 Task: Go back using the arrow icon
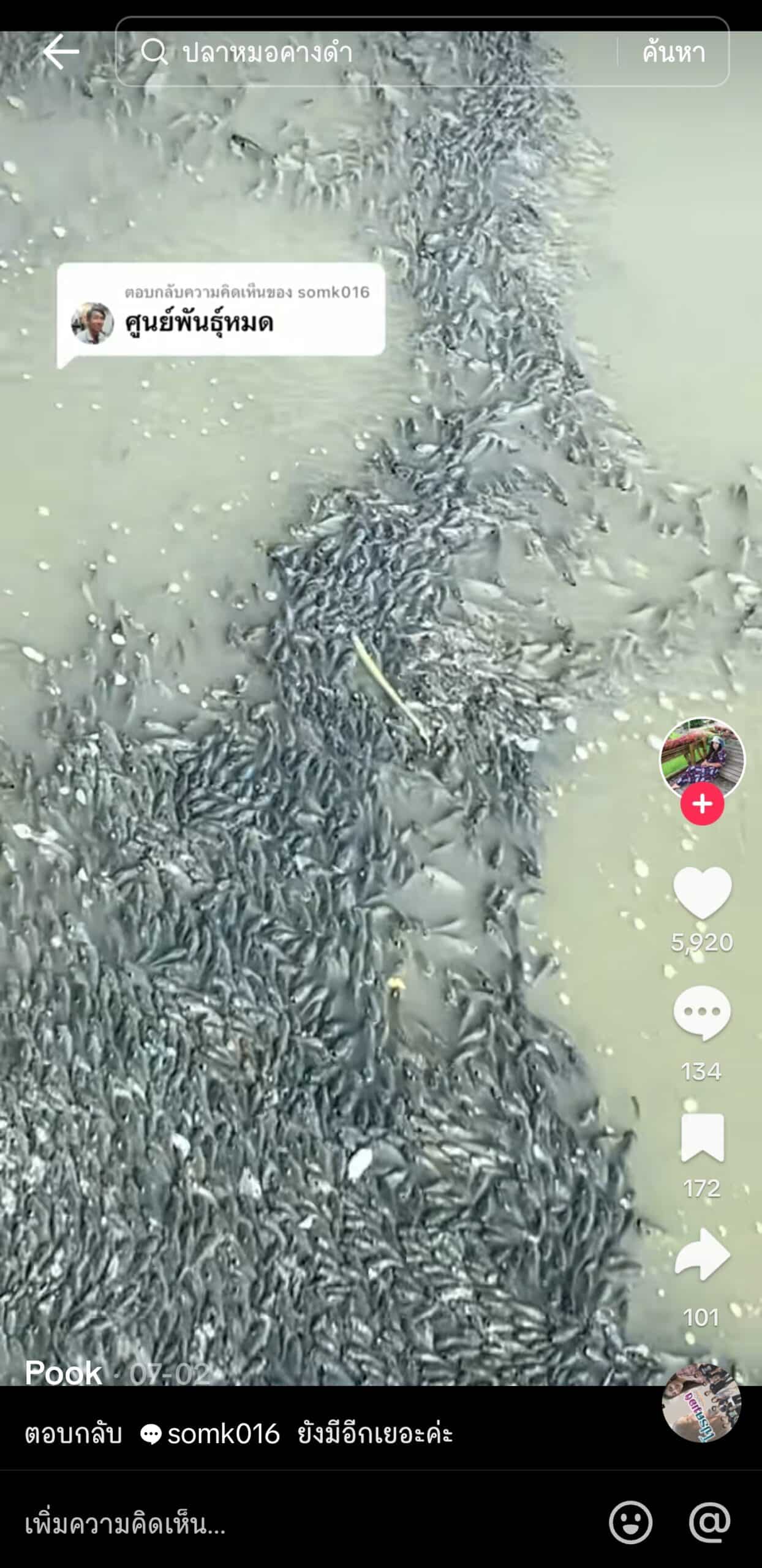[x=61, y=52]
